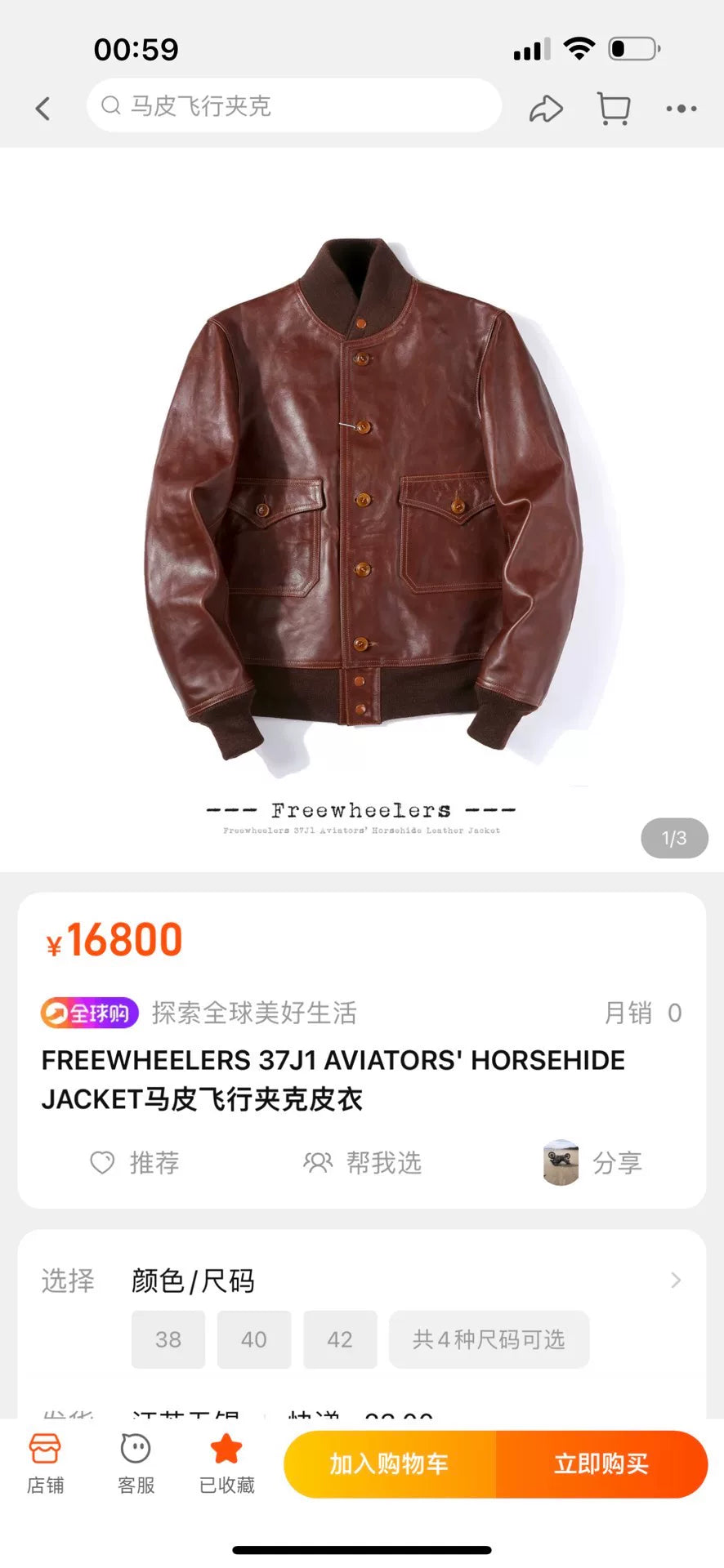
Task: Buy now with 立即购买
Action: pyautogui.click(x=601, y=1463)
